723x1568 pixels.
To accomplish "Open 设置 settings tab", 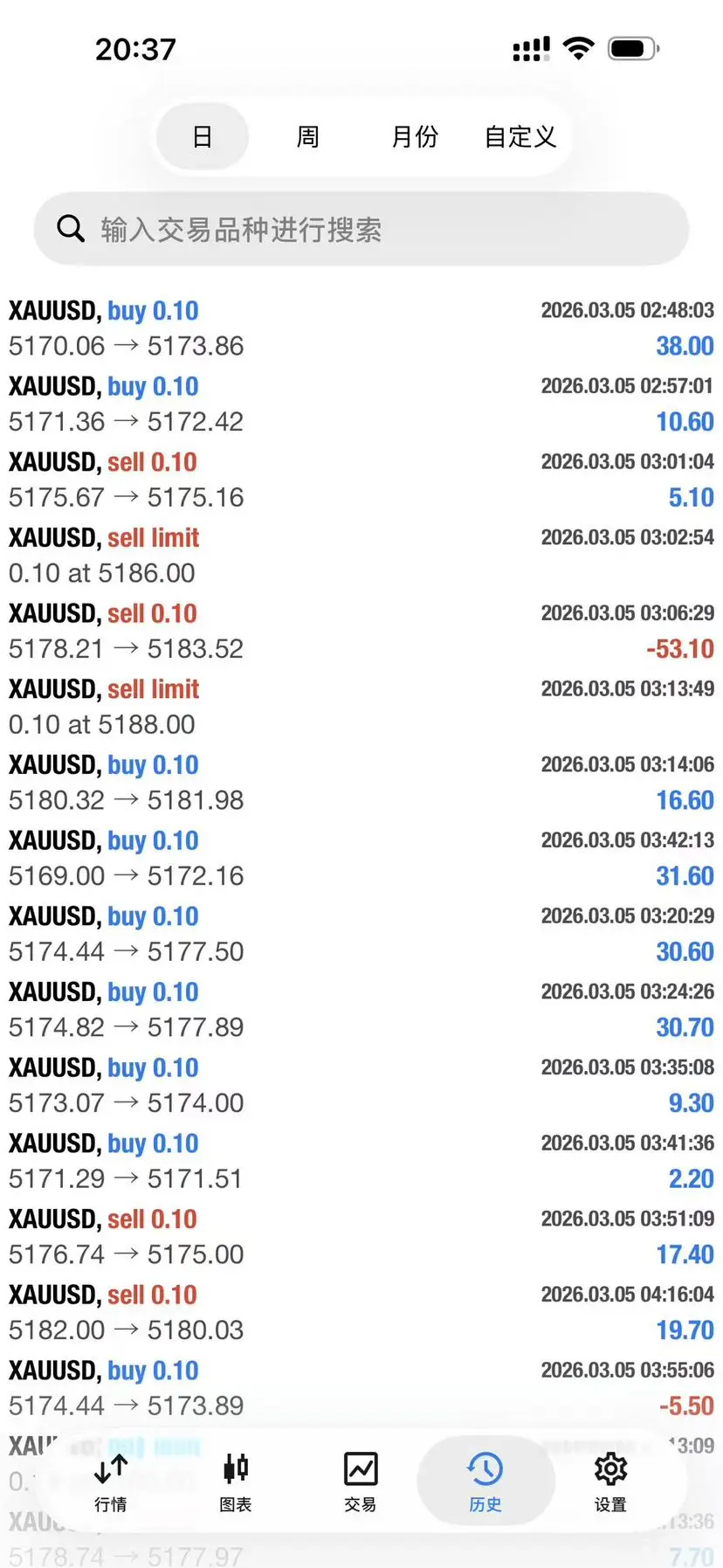I will (x=610, y=1482).
